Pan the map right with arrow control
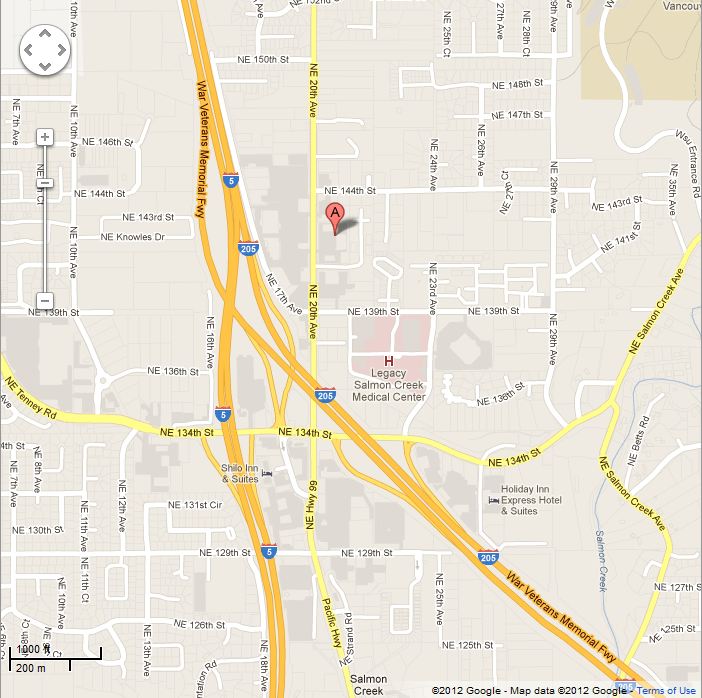Image resolution: width=702 pixels, height=698 pixels. pyautogui.click(x=61, y=48)
